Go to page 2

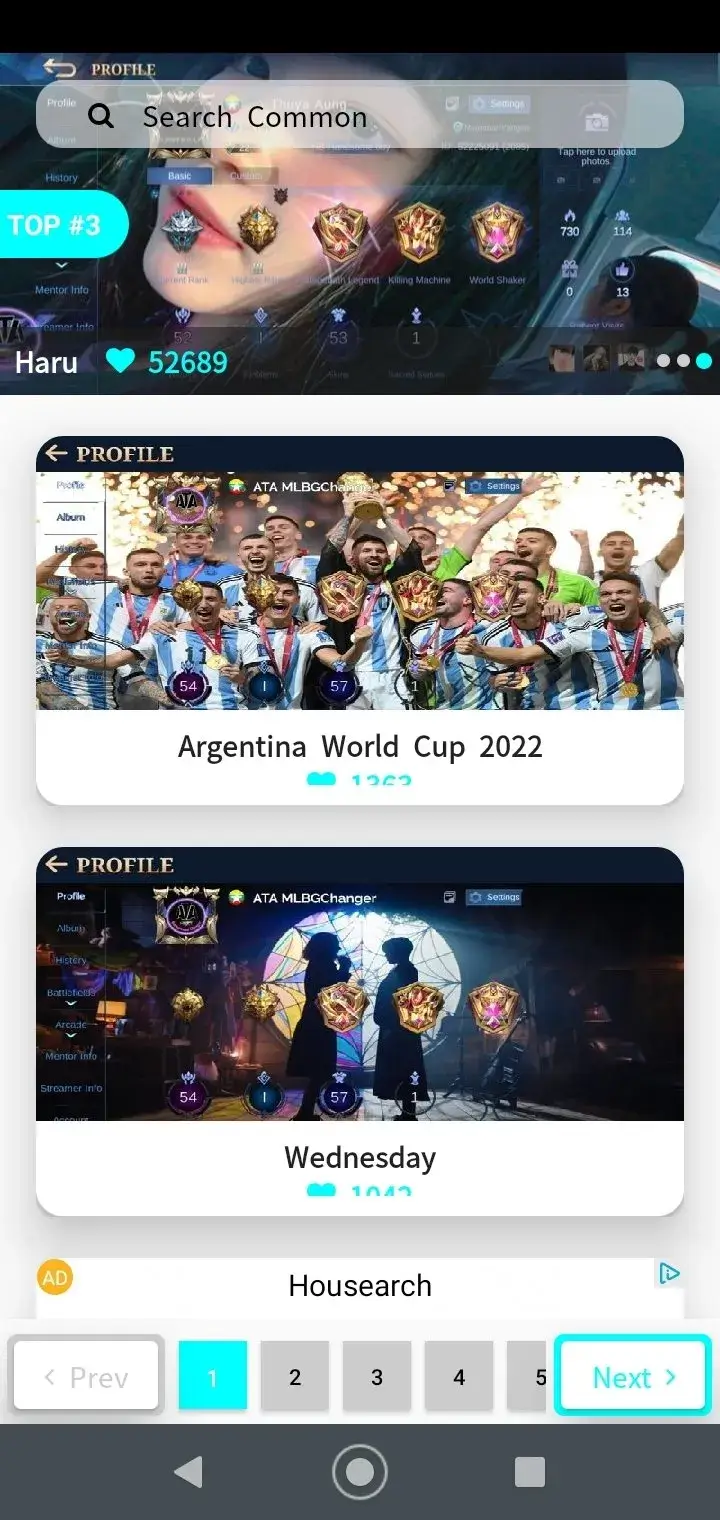295,1377
